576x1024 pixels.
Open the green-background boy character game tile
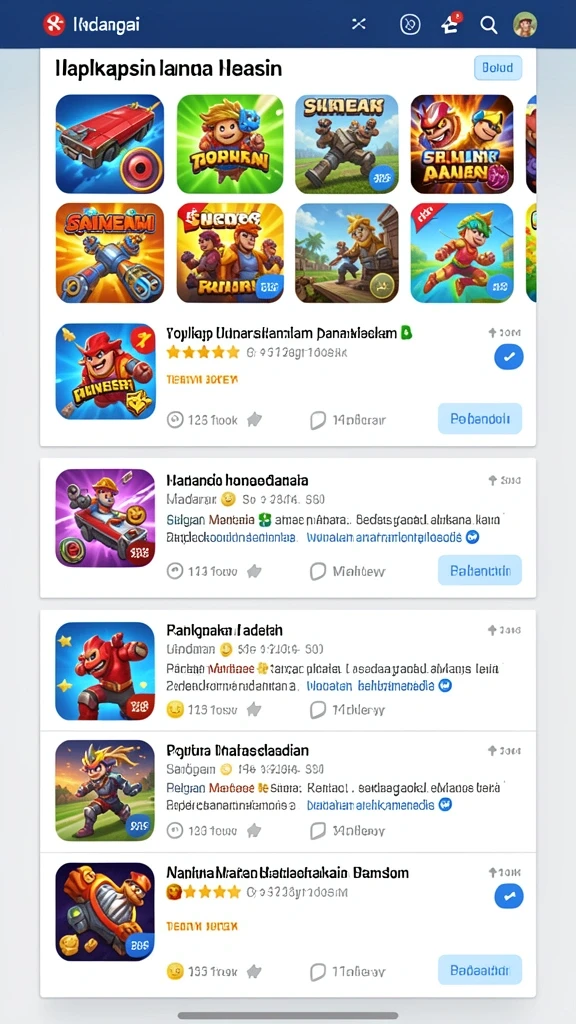230,144
